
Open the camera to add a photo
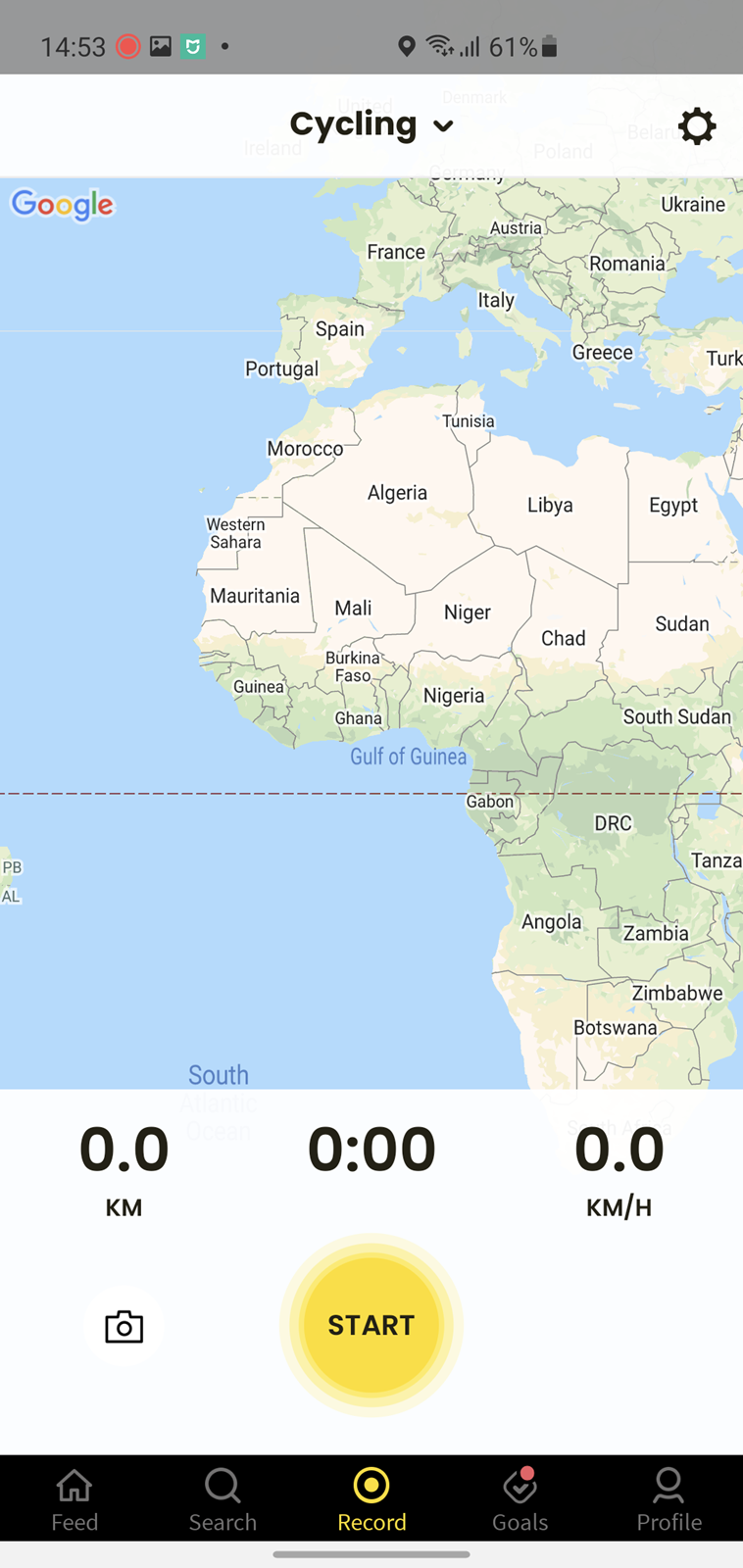(124, 1327)
